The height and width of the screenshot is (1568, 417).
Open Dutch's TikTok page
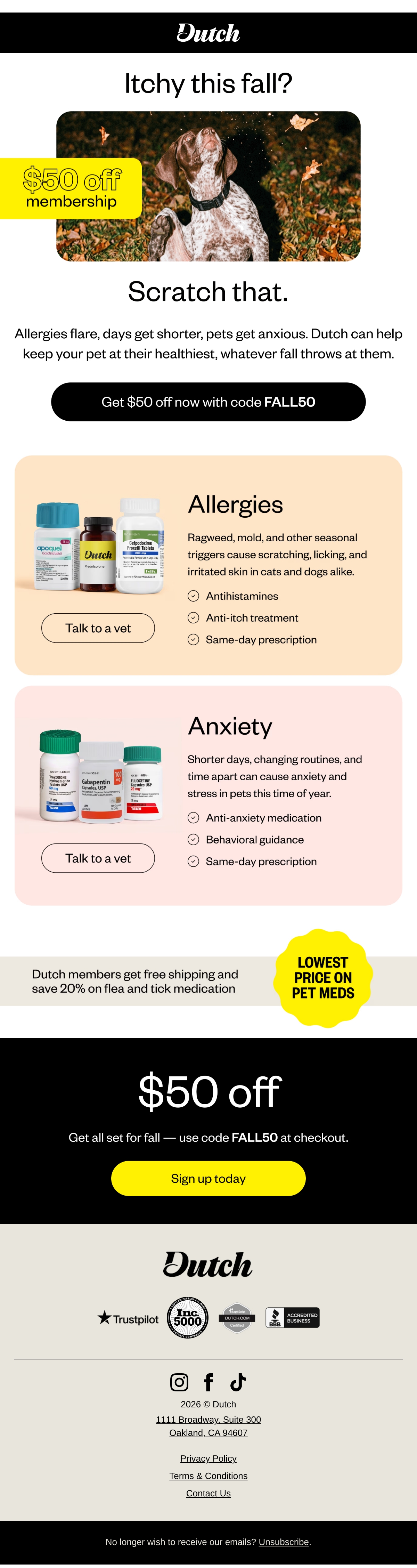[x=238, y=1382]
